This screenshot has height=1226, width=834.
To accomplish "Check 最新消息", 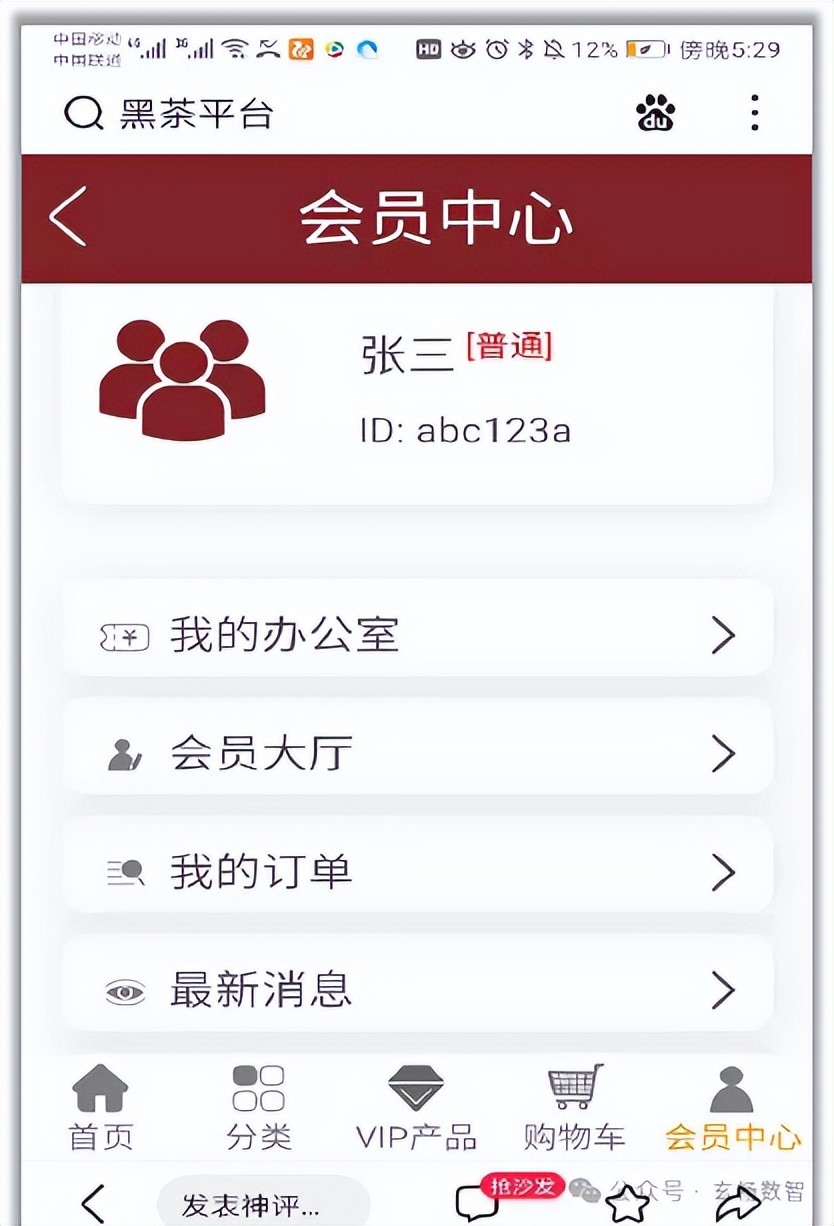I will click(x=416, y=990).
